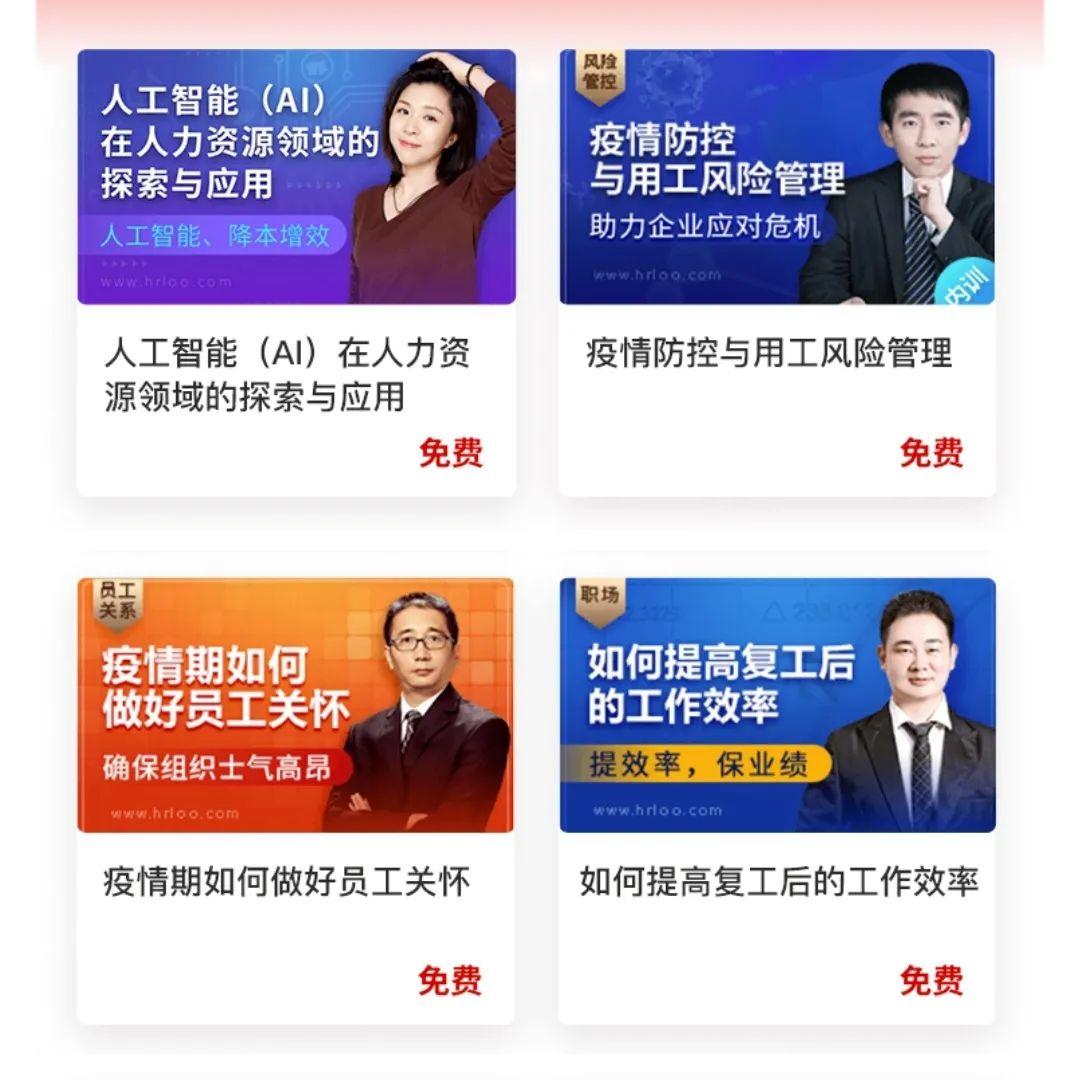Screen dimensions: 1080x1080
Task: Open the 疫情防控与用工风险管理 course
Action: point(777,272)
